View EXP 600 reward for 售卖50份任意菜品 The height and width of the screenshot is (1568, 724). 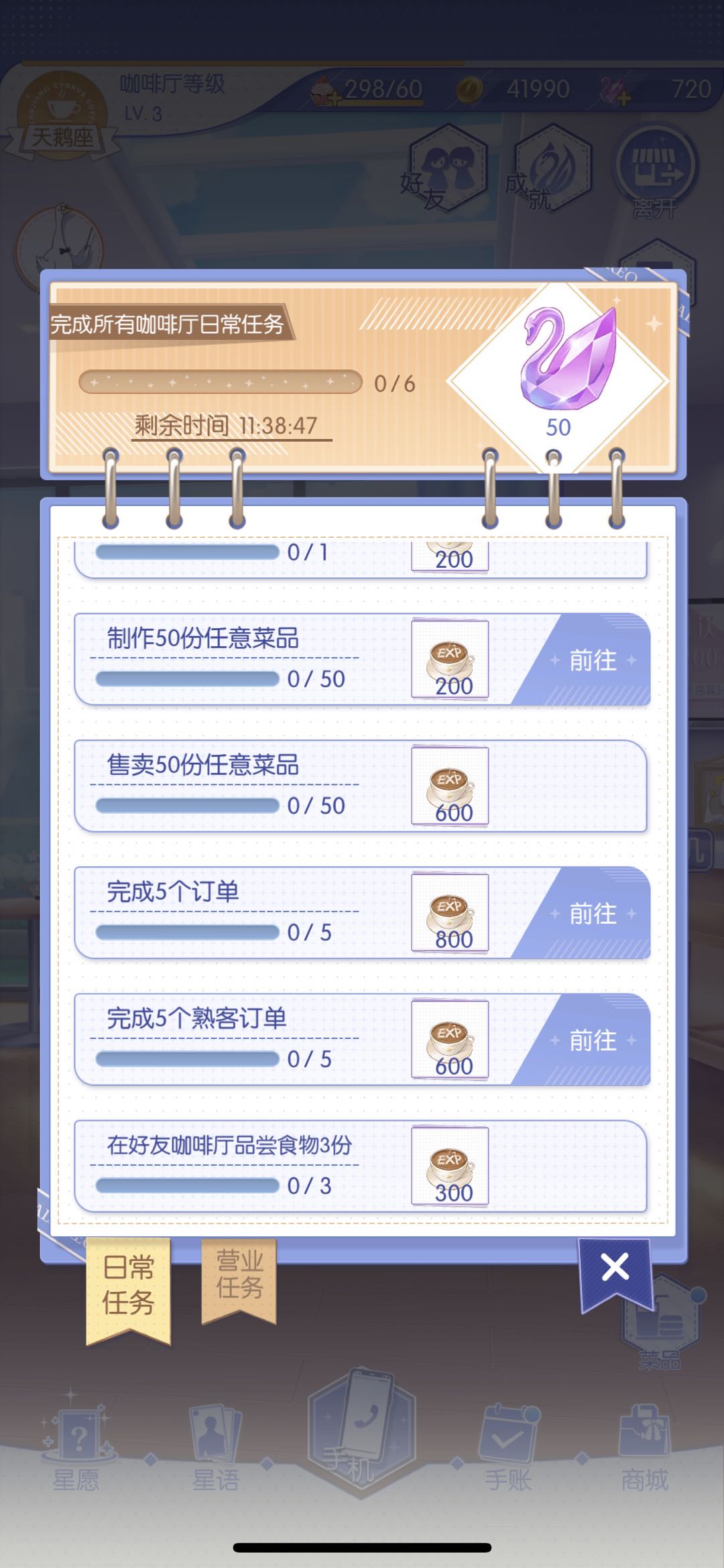click(x=450, y=786)
